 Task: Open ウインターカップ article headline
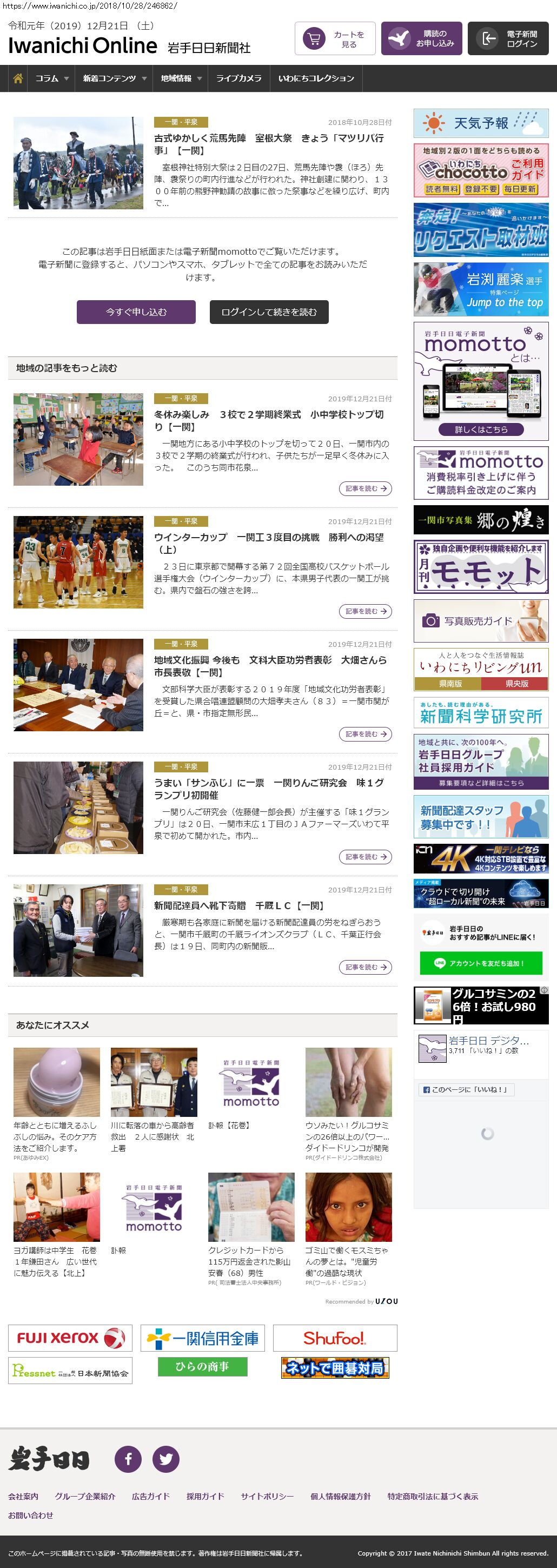click(268, 543)
